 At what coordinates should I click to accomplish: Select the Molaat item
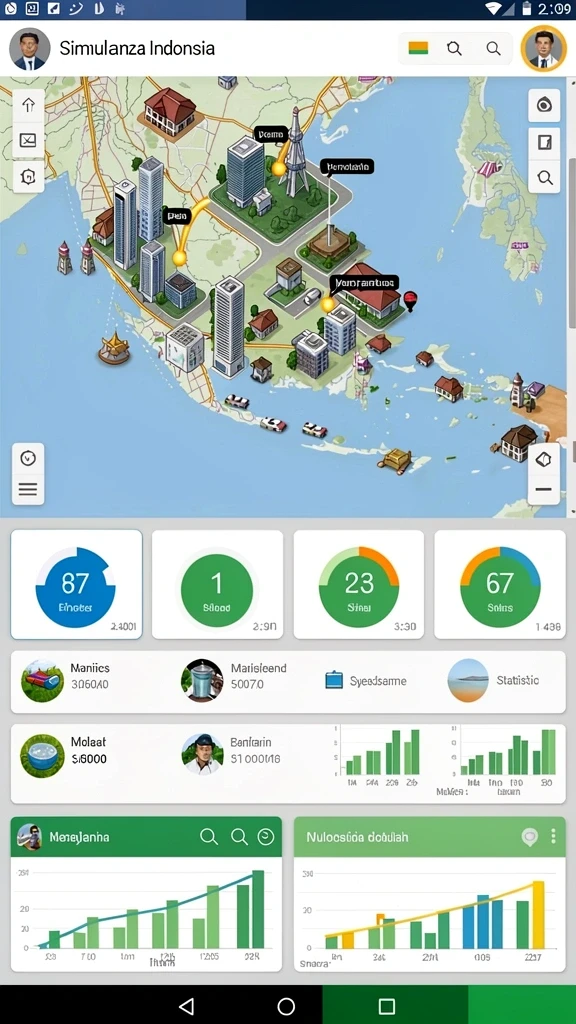pos(64,755)
